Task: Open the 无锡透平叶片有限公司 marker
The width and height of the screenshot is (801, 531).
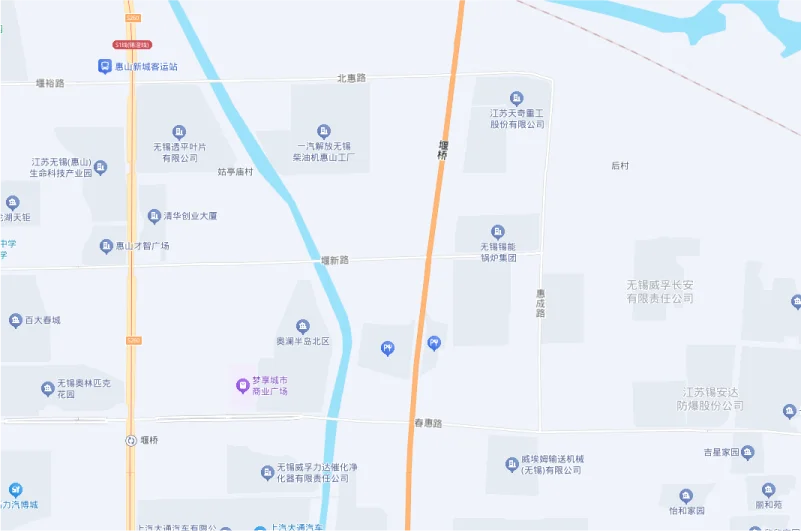Action: tap(179, 131)
